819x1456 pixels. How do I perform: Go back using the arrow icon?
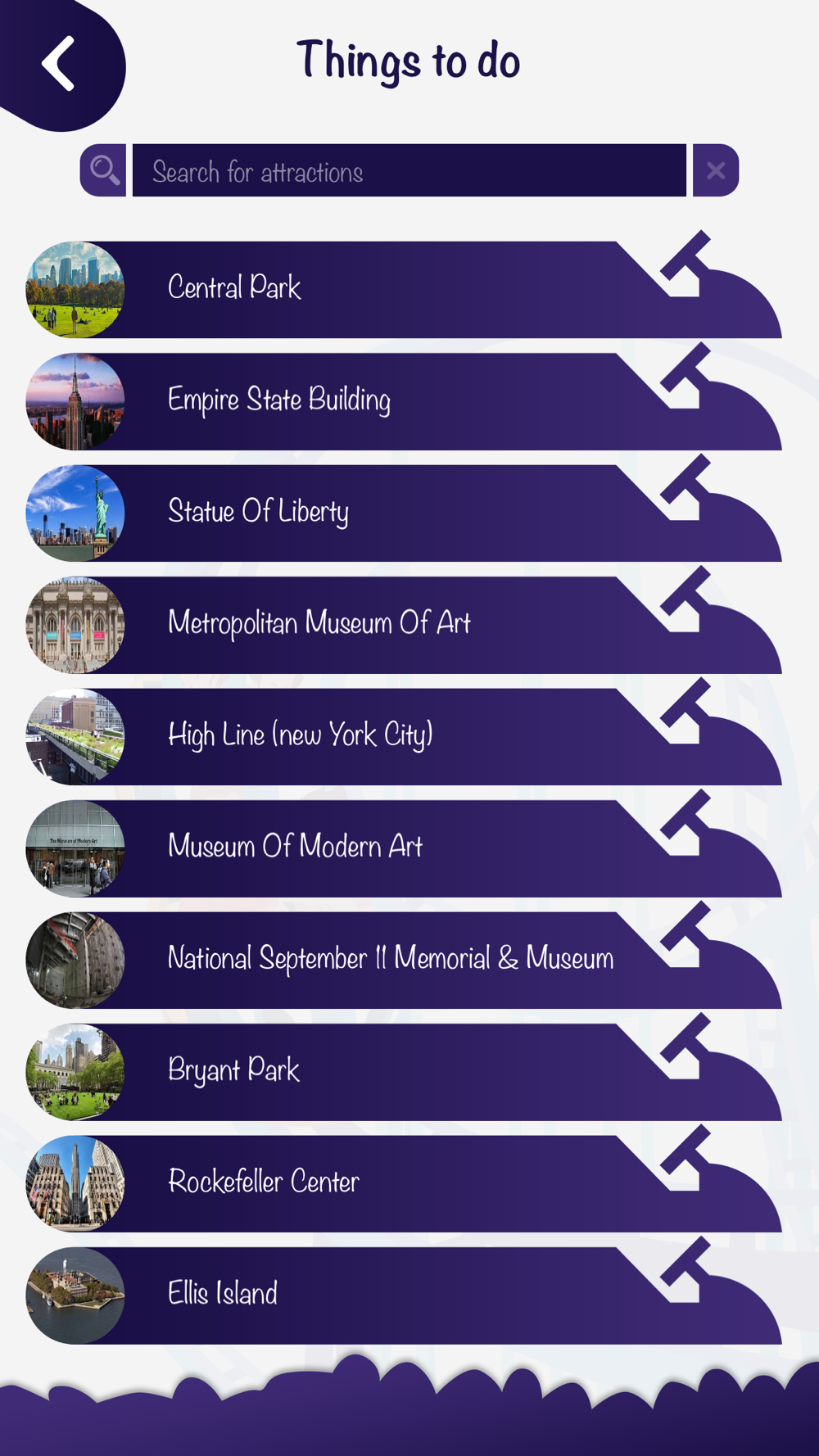coord(58,63)
